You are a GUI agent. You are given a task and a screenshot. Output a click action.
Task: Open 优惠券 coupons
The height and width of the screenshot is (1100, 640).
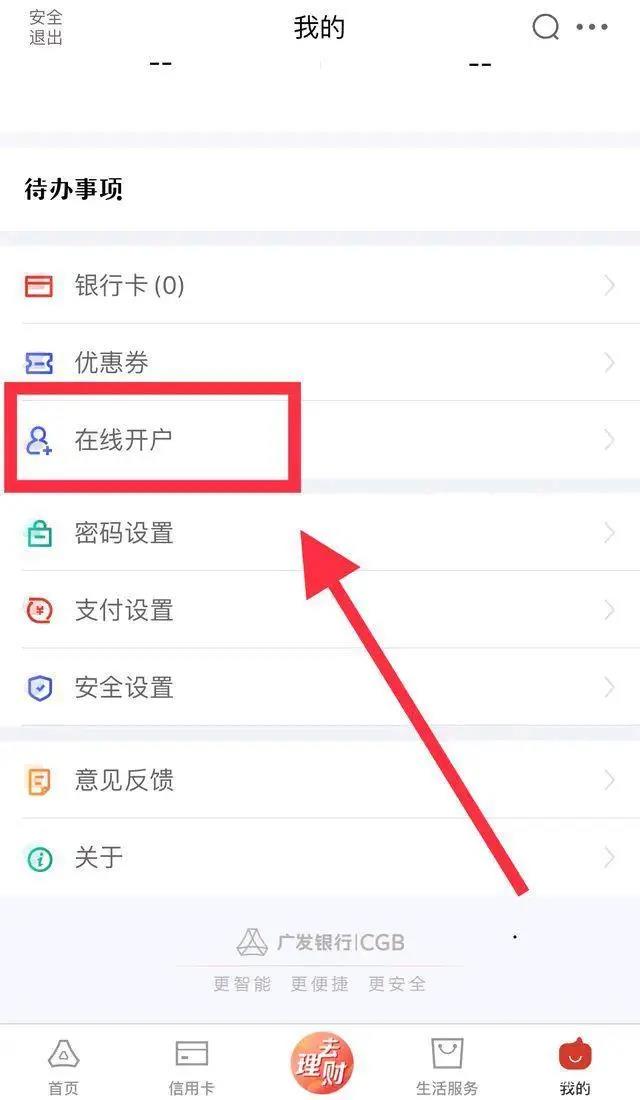click(320, 363)
